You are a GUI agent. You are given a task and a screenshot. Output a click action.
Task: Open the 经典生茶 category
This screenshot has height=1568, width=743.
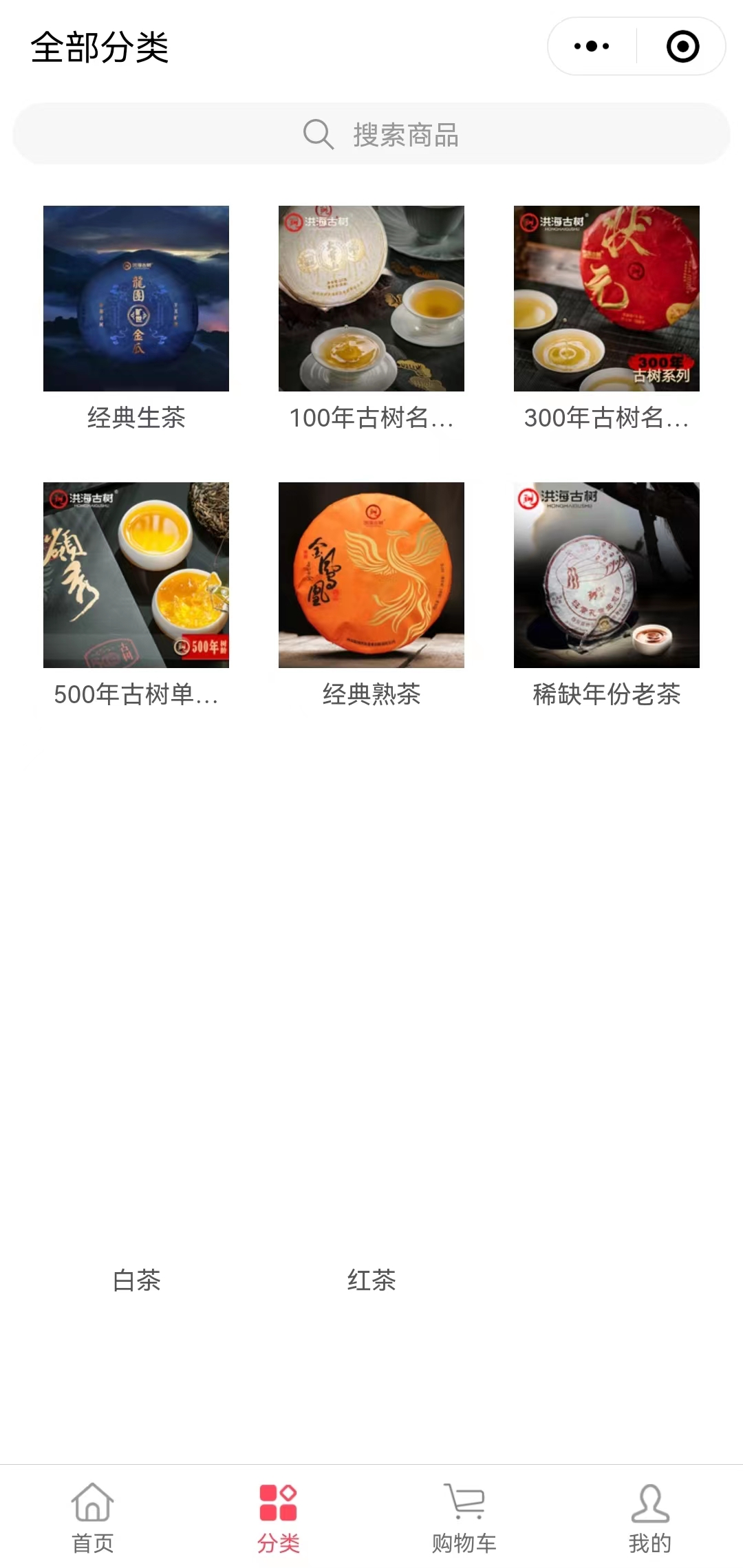136,299
